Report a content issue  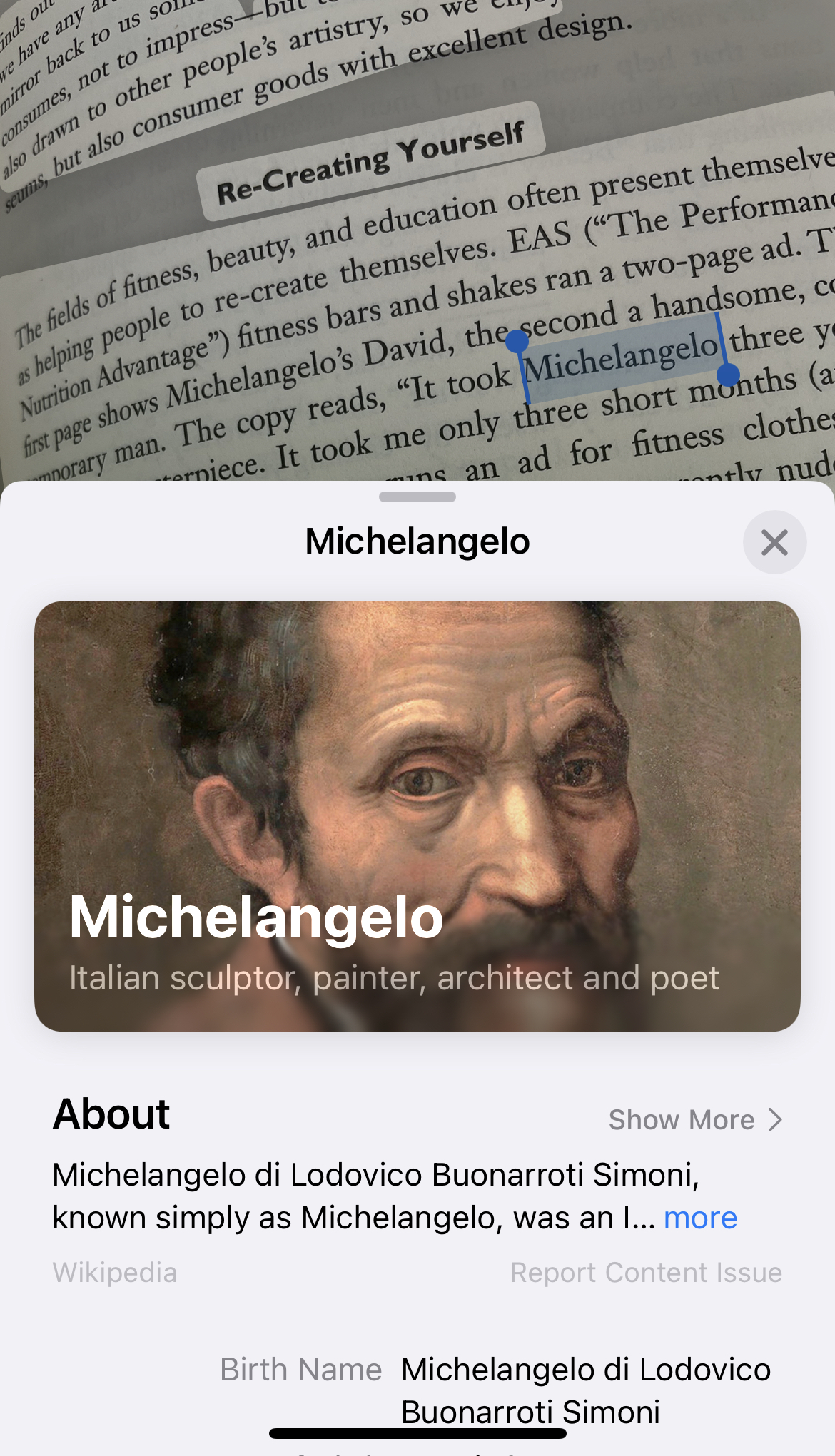click(646, 1273)
